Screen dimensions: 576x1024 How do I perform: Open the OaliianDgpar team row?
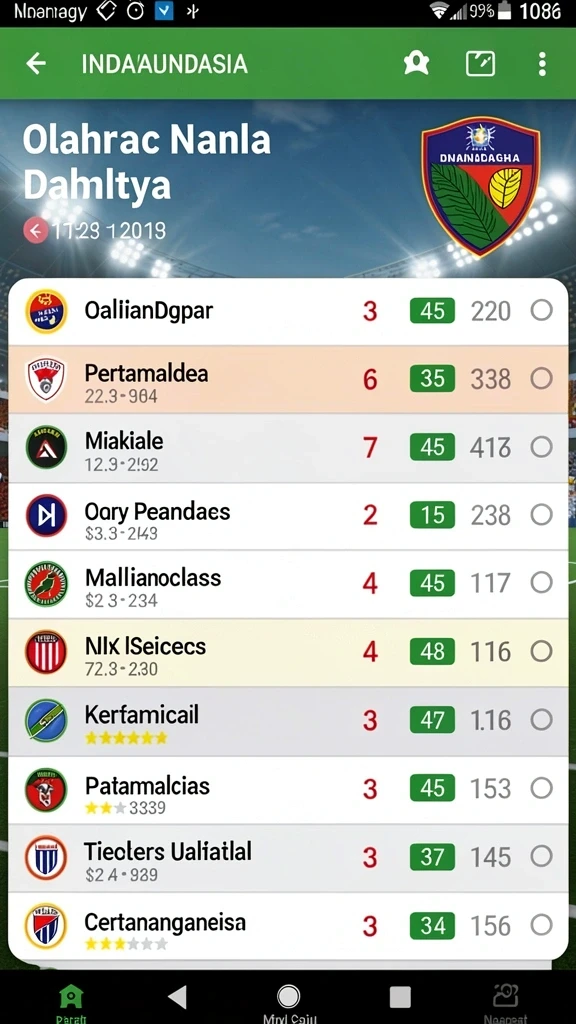pos(288,312)
